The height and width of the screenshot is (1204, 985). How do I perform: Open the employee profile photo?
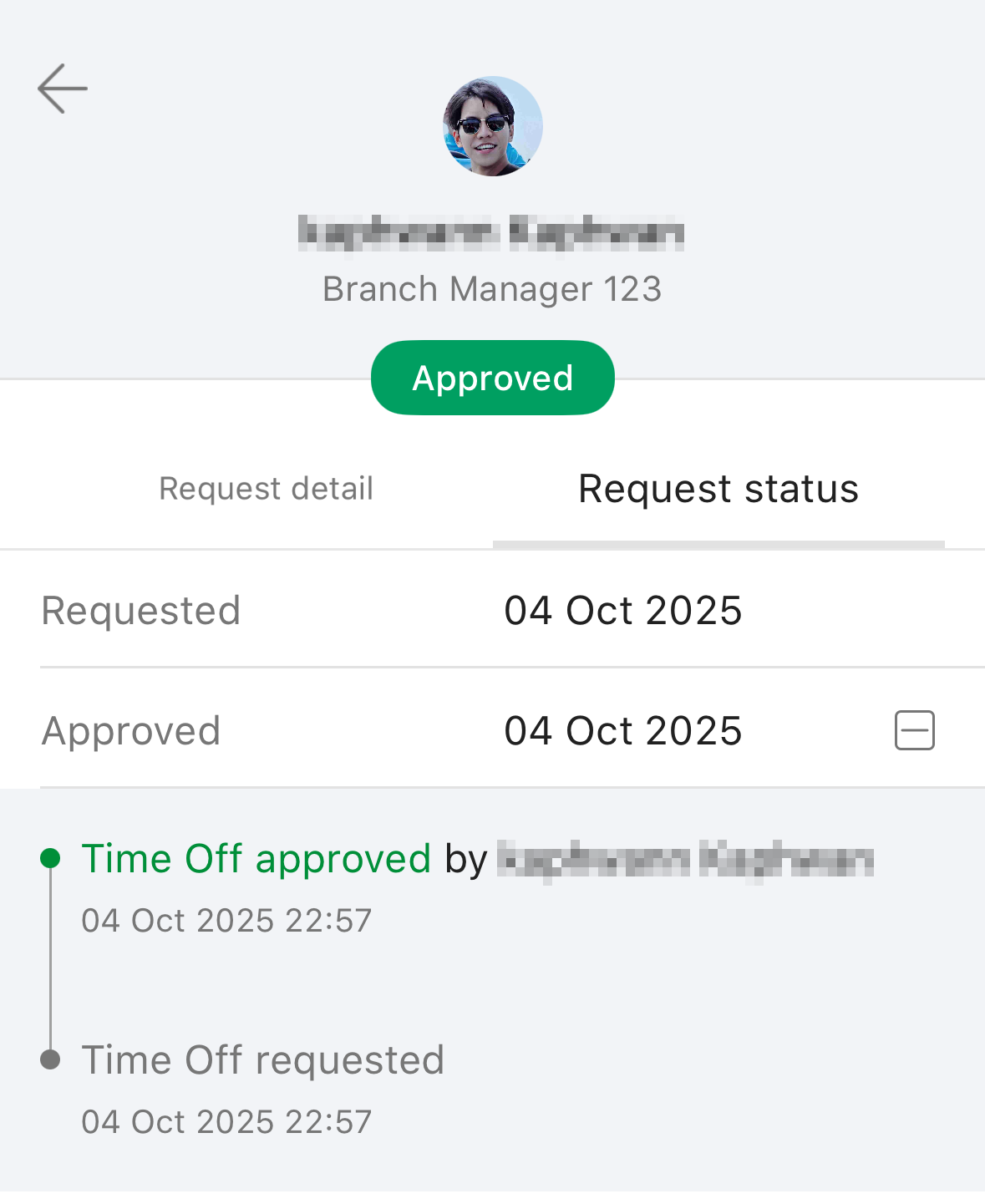tap(493, 126)
